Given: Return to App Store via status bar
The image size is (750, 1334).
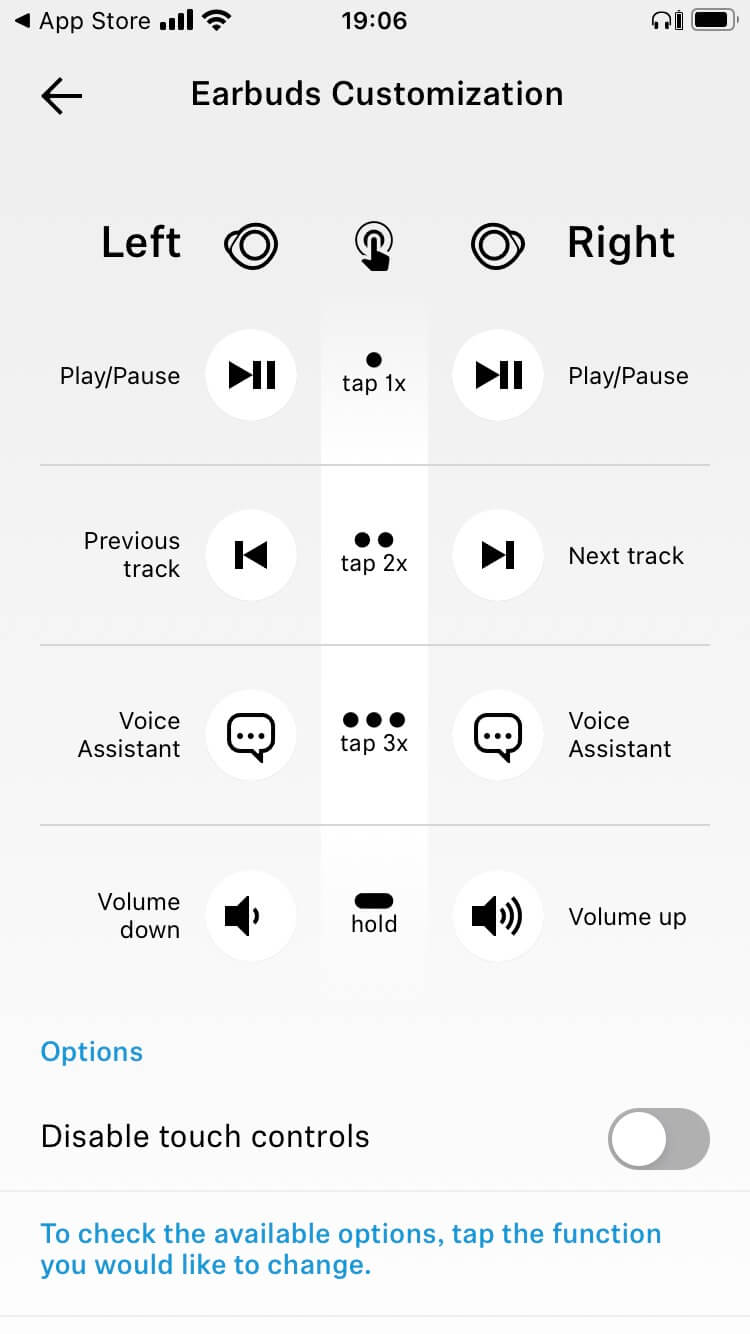Looking at the screenshot, I should coord(82,21).
